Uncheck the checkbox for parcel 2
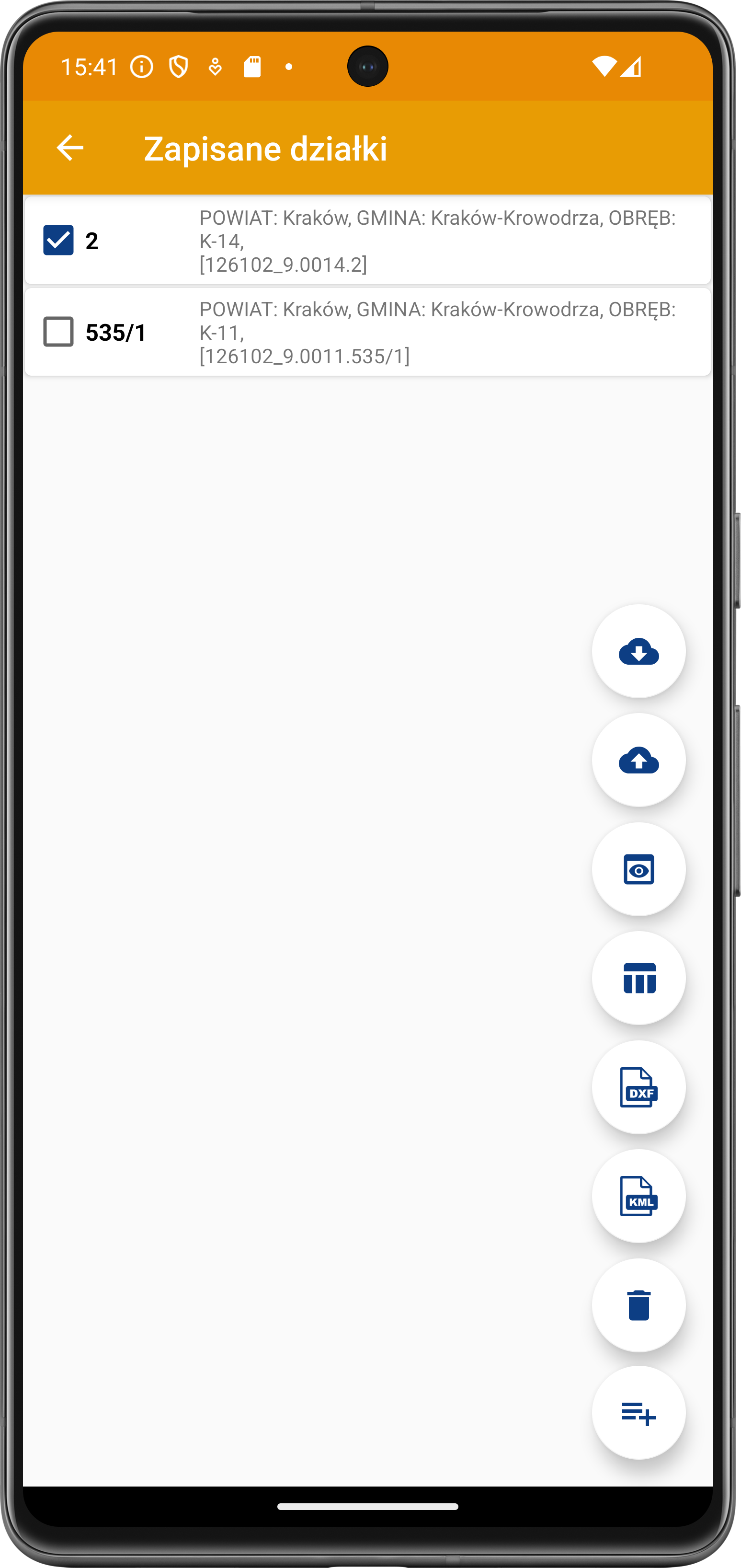 [58, 241]
